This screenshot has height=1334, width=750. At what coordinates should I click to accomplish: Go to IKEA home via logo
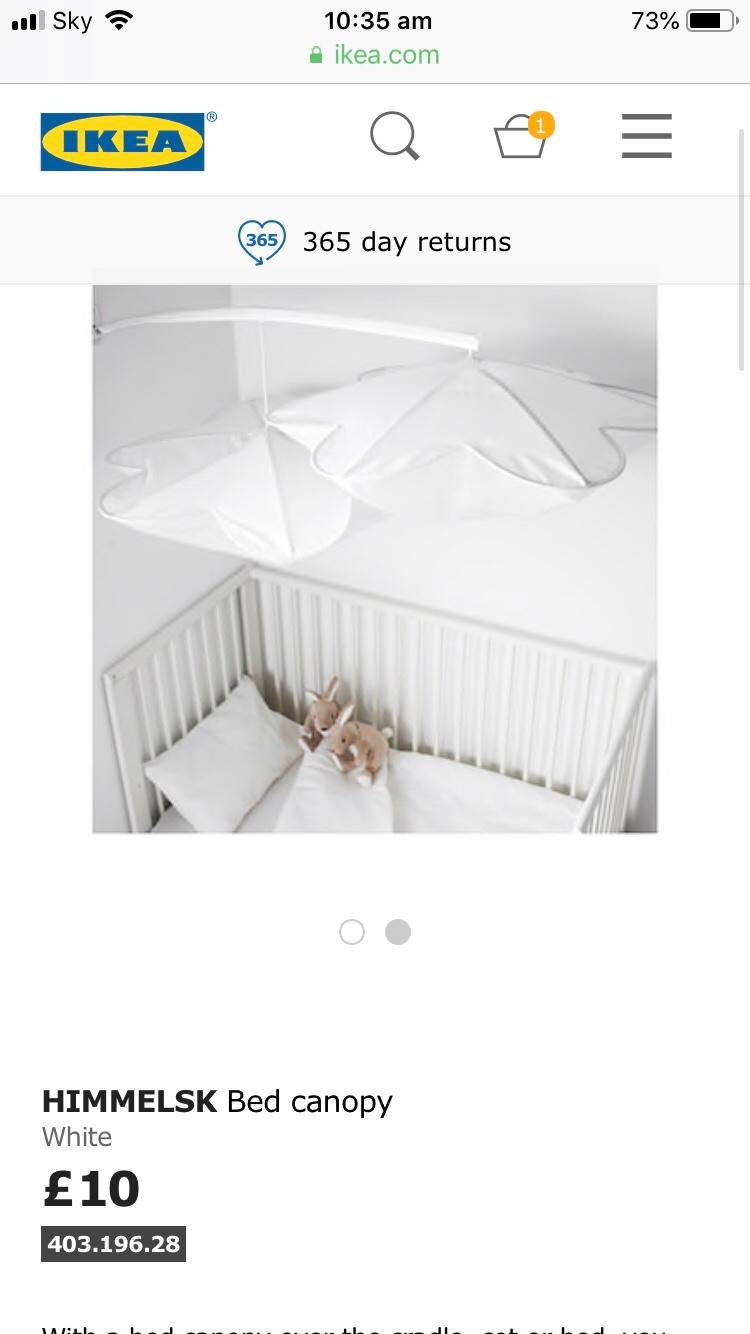pyautogui.click(x=123, y=141)
